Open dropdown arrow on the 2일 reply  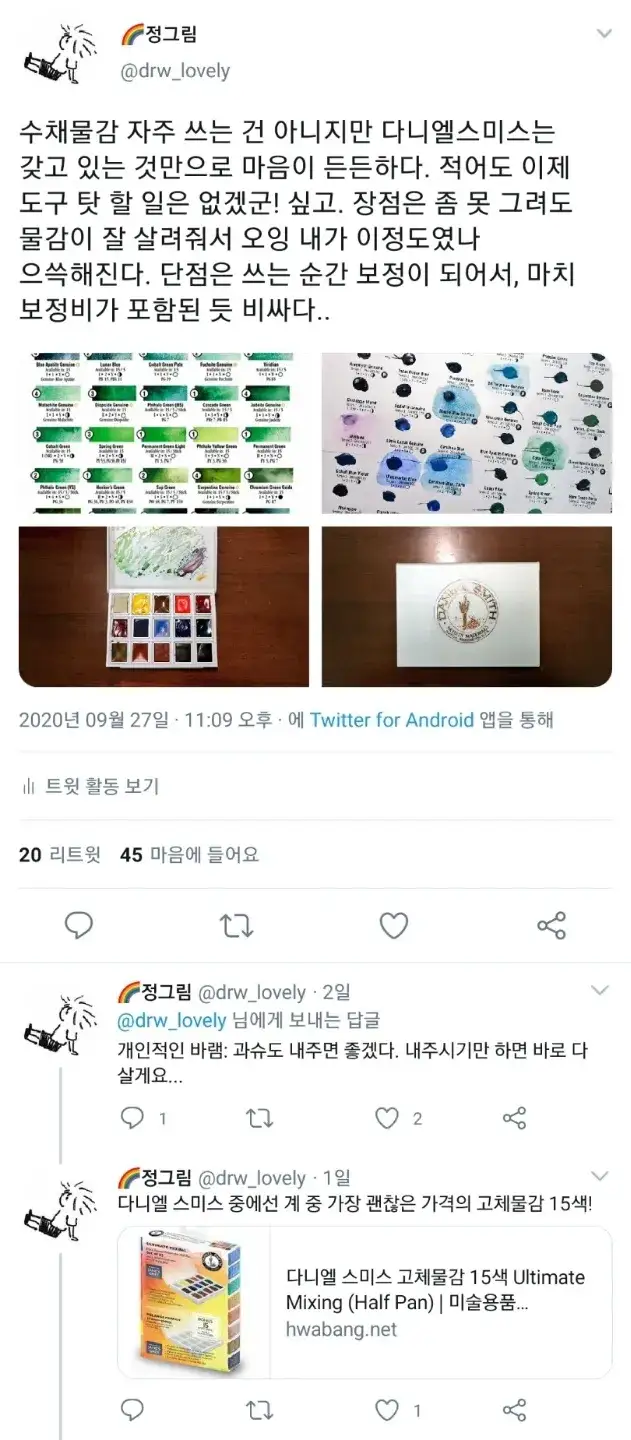[x=600, y=991]
